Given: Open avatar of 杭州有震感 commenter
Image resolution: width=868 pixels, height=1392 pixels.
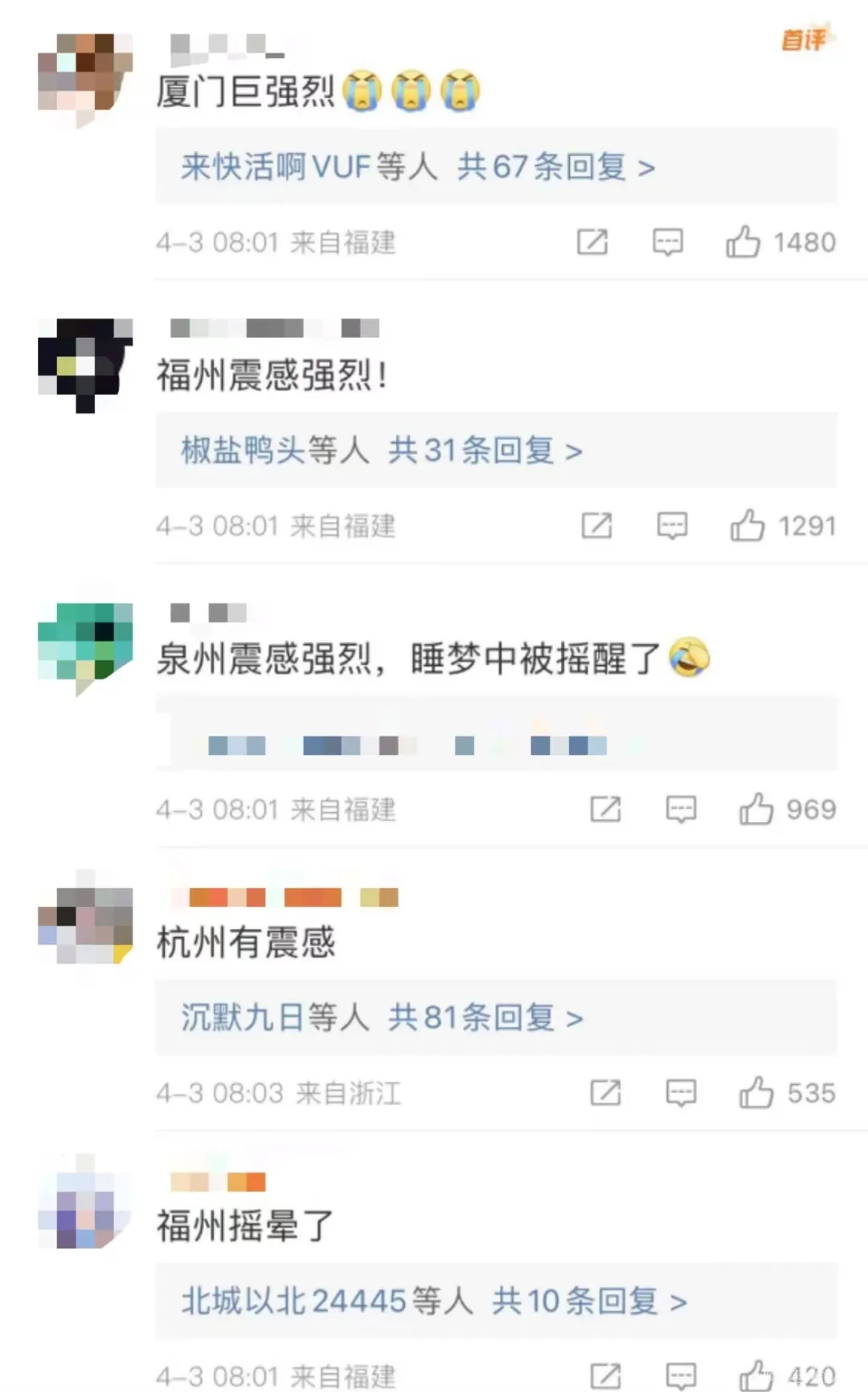Looking at the screenshot, I should point(85,918).
